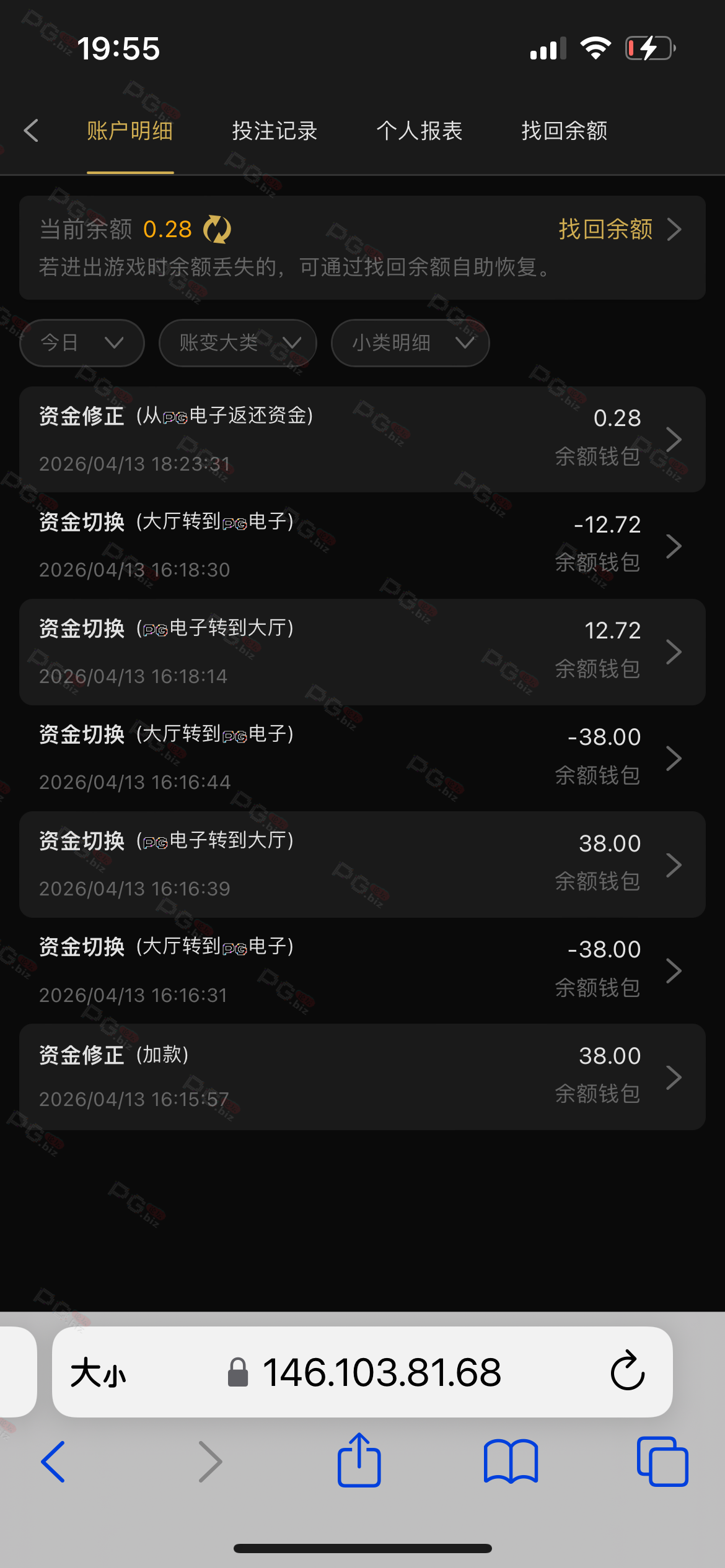
Task: Go back using the top-left arrow
Action: coord(31,131)
